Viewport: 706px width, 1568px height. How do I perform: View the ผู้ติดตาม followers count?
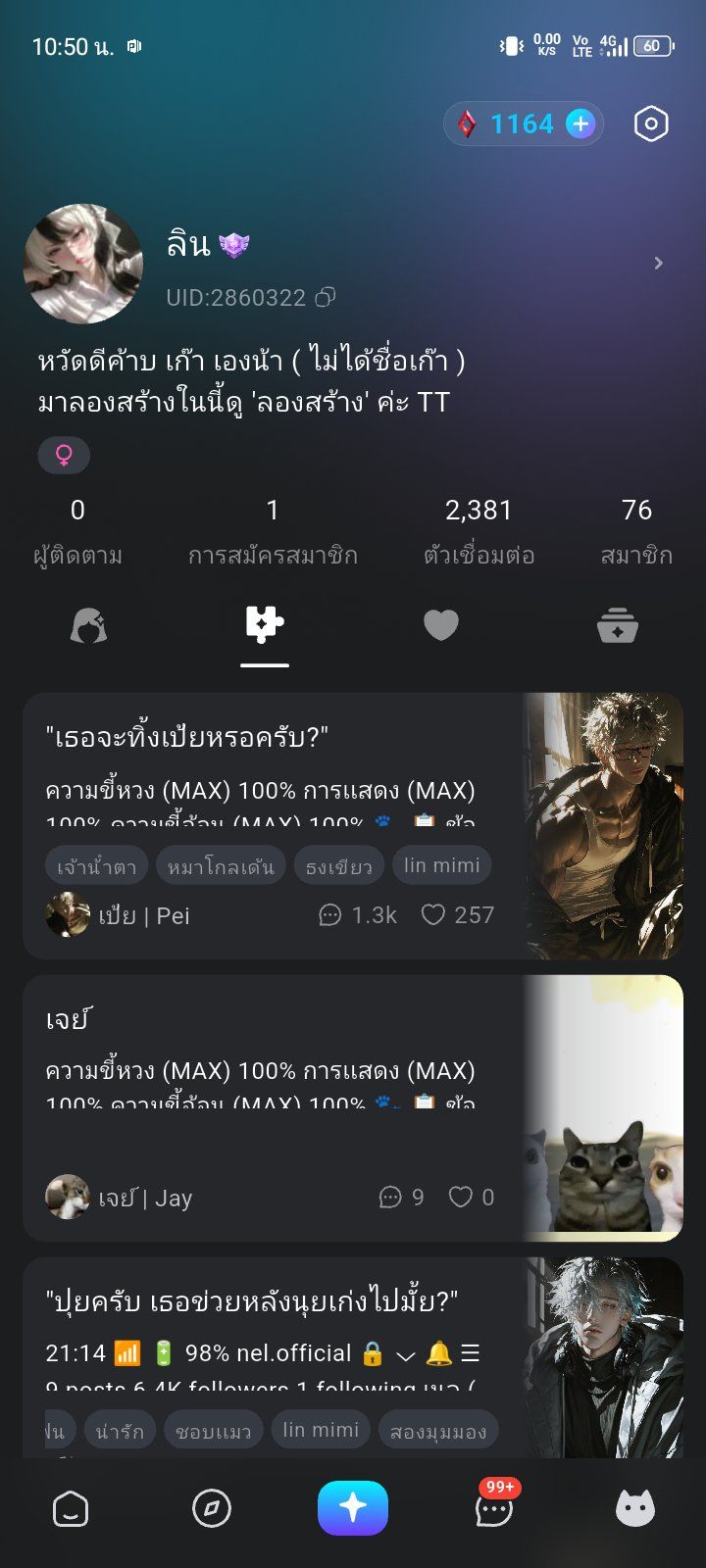click(x=77, y=532)
